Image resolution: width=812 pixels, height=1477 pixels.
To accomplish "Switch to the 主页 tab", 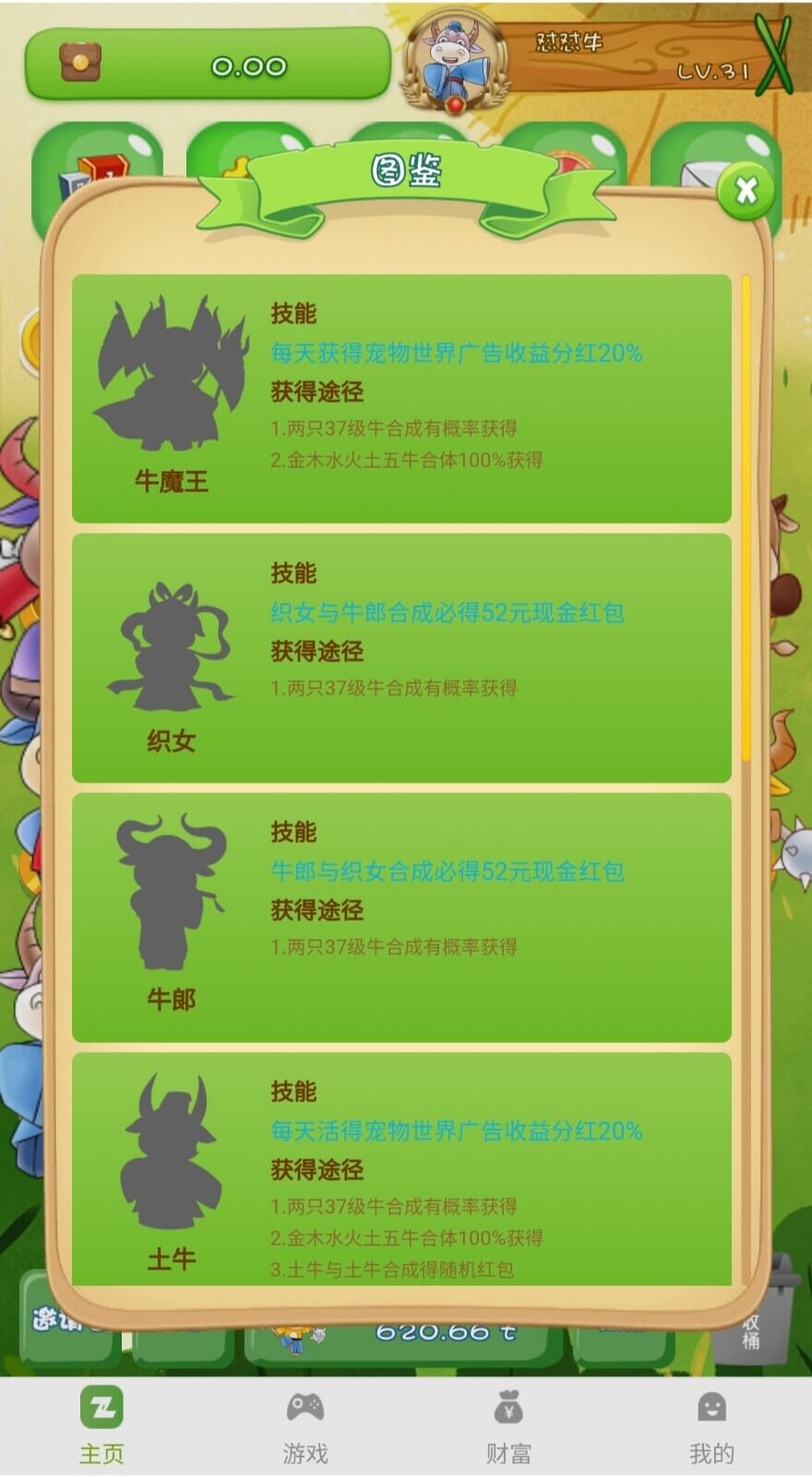I will [x=101, y=1426].
